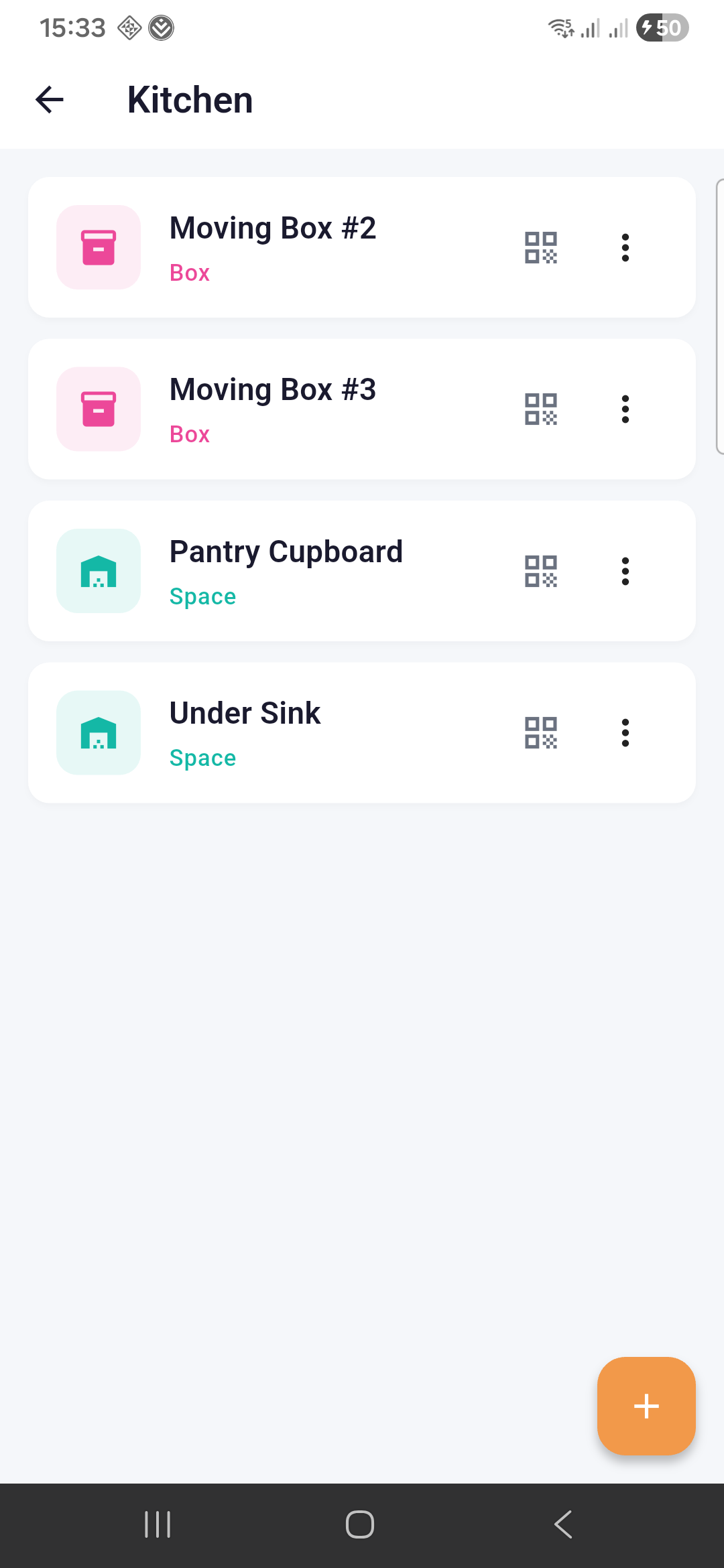Expand options menu for Pantry Cupboard
Screen dimensions: 724x1568
point(625,571)
